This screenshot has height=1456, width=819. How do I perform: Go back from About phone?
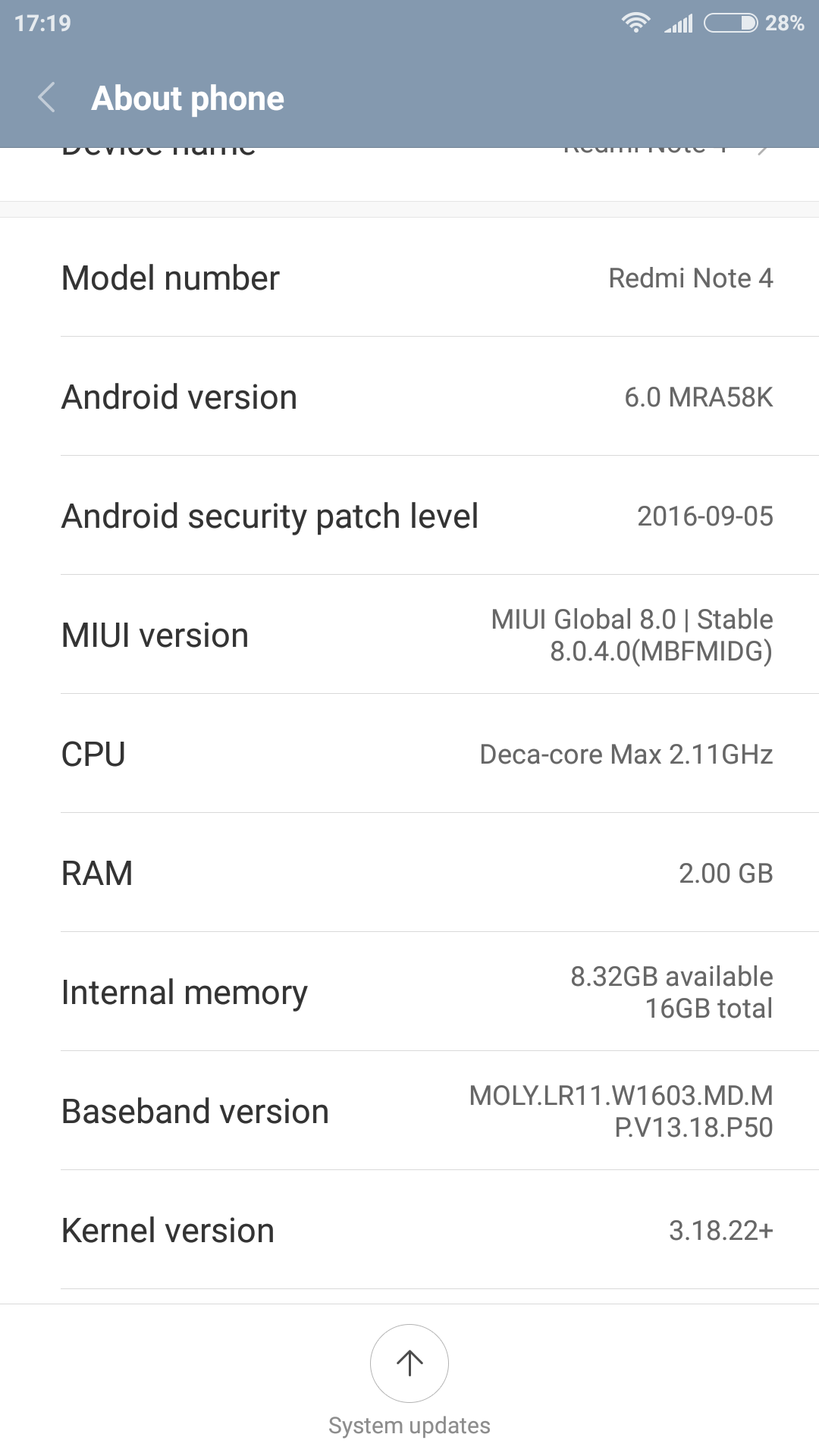click(47, 98)
